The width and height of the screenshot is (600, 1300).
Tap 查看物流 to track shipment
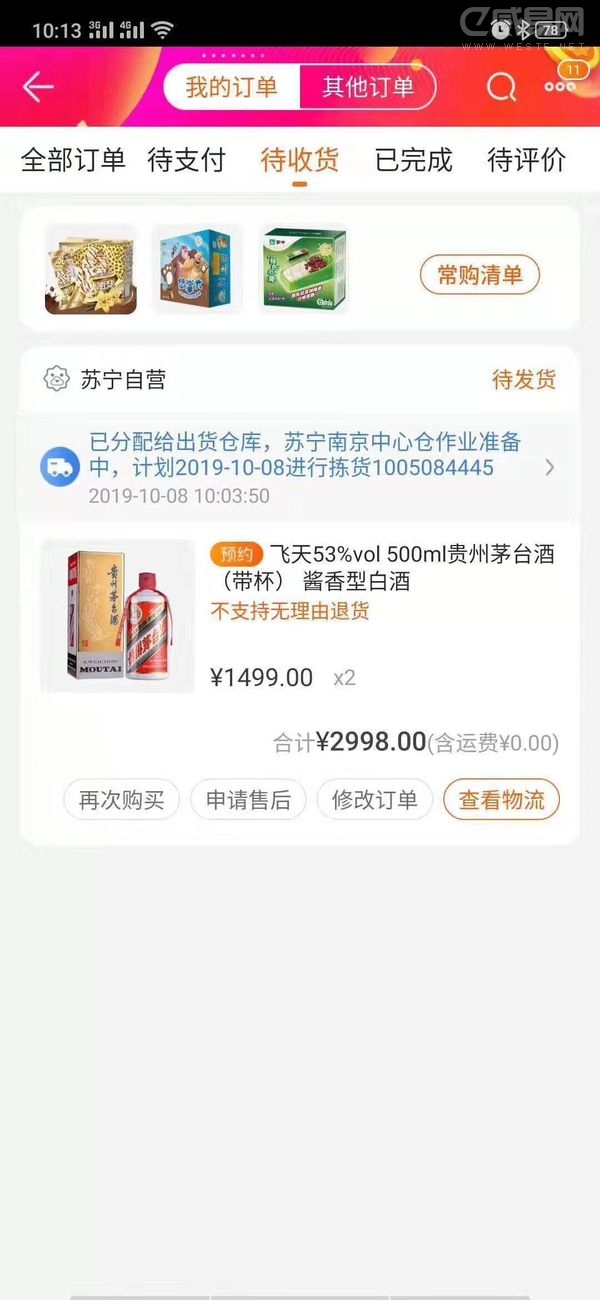click(501, 800)
